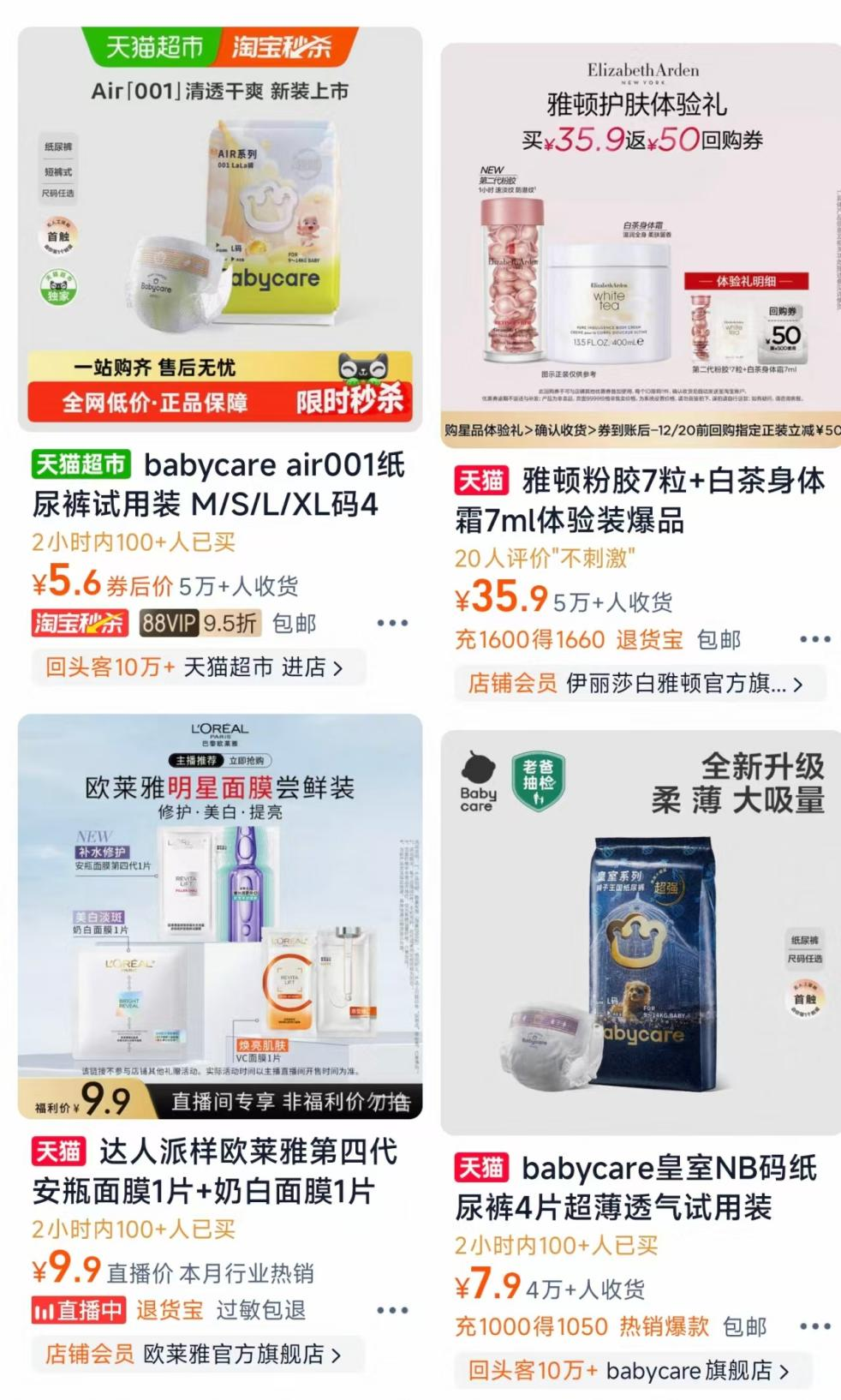The image size is (841, 1400).
Task: Open more options for babycare皇室 item
Action: pyautogui.click(x=814, y=1326)
